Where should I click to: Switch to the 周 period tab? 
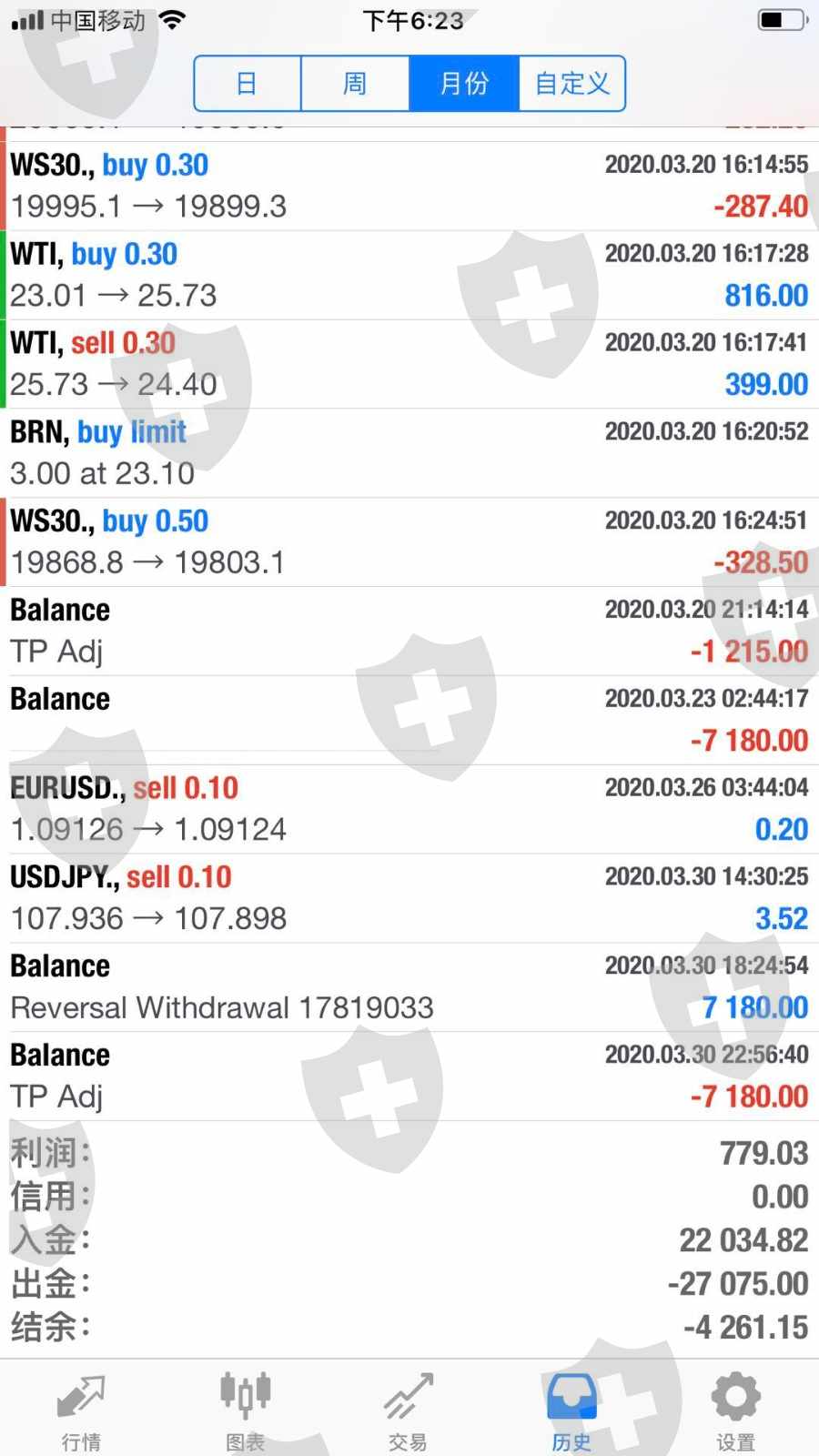355,84
